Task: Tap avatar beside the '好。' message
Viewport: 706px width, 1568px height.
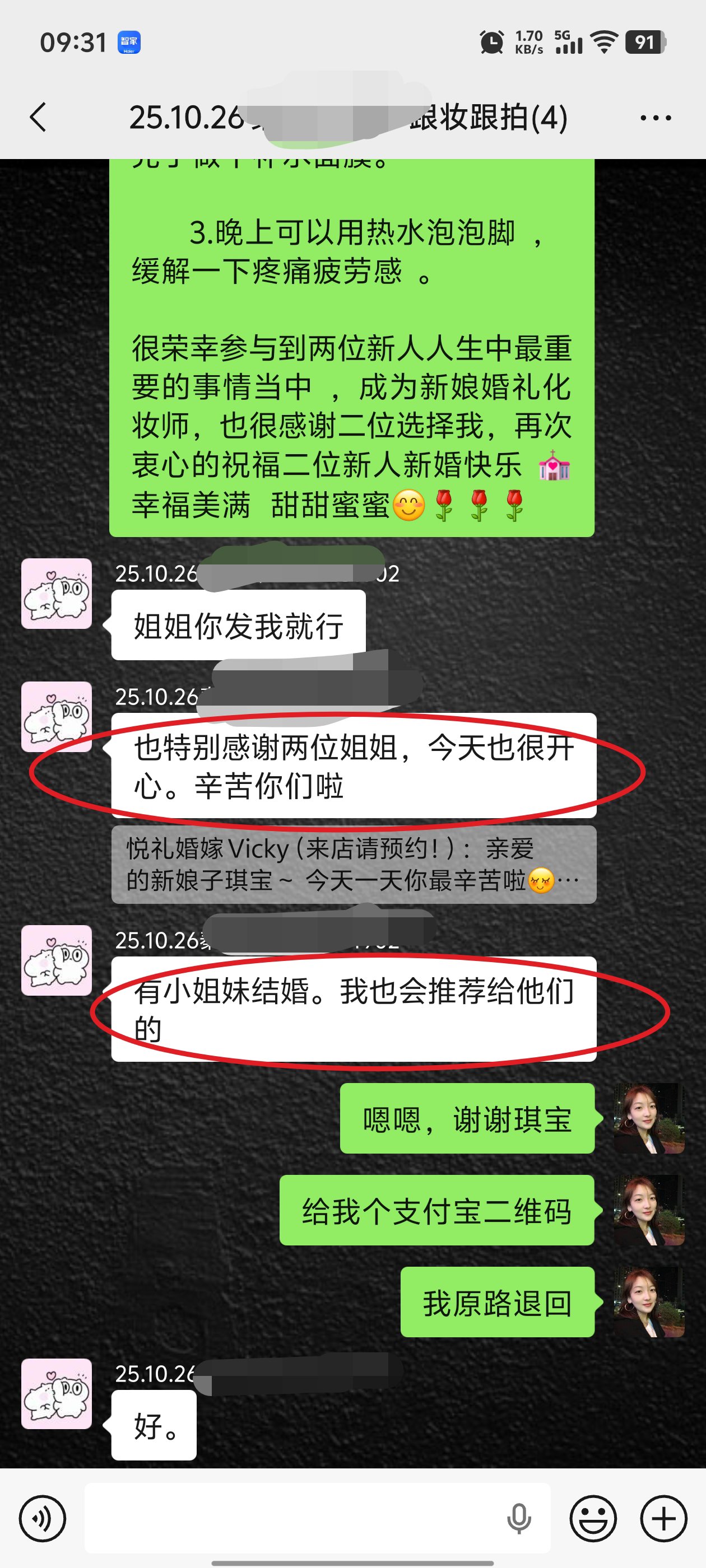Action: 57,1393
